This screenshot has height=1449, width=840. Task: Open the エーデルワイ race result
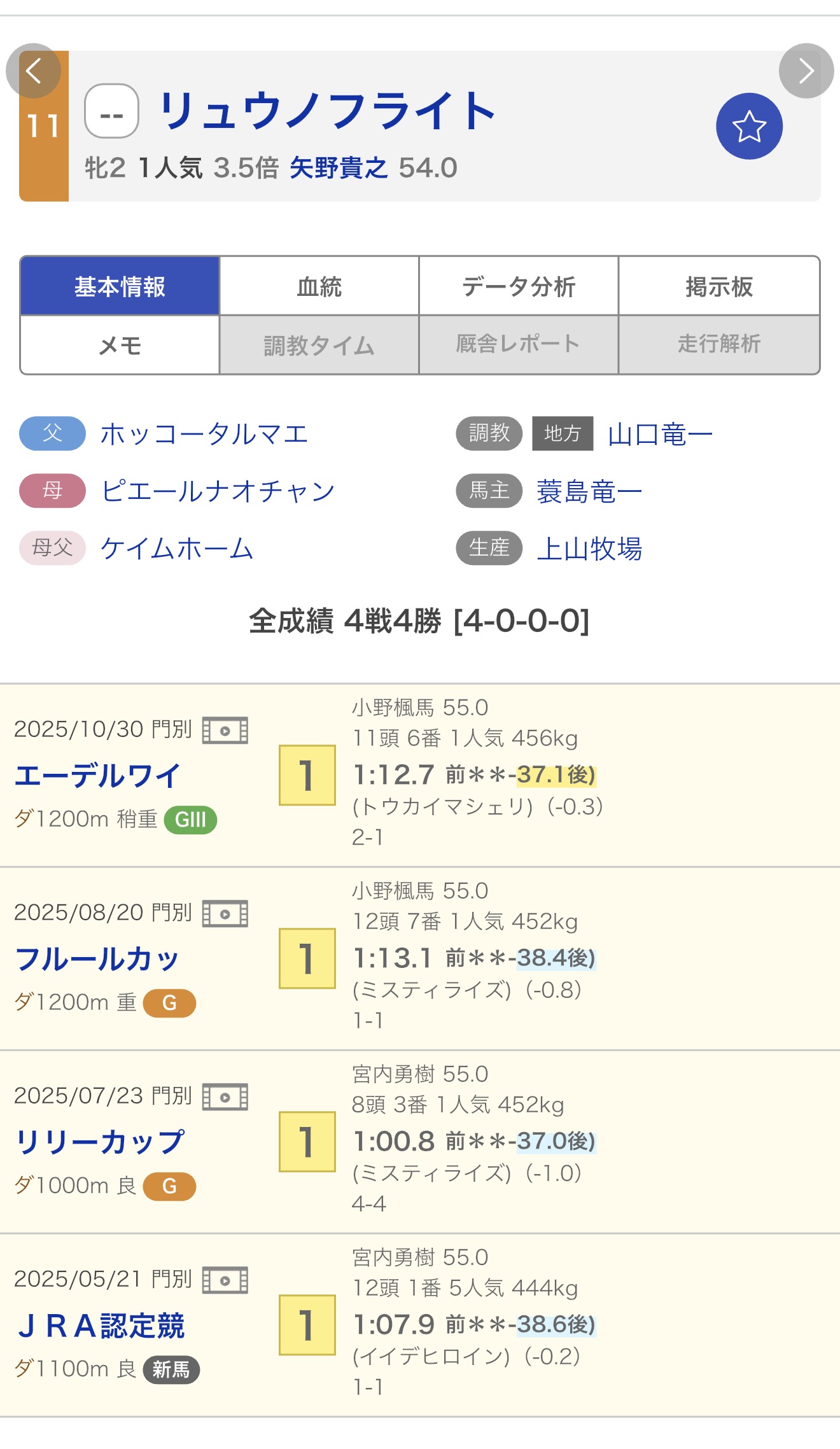click(98, 776)
